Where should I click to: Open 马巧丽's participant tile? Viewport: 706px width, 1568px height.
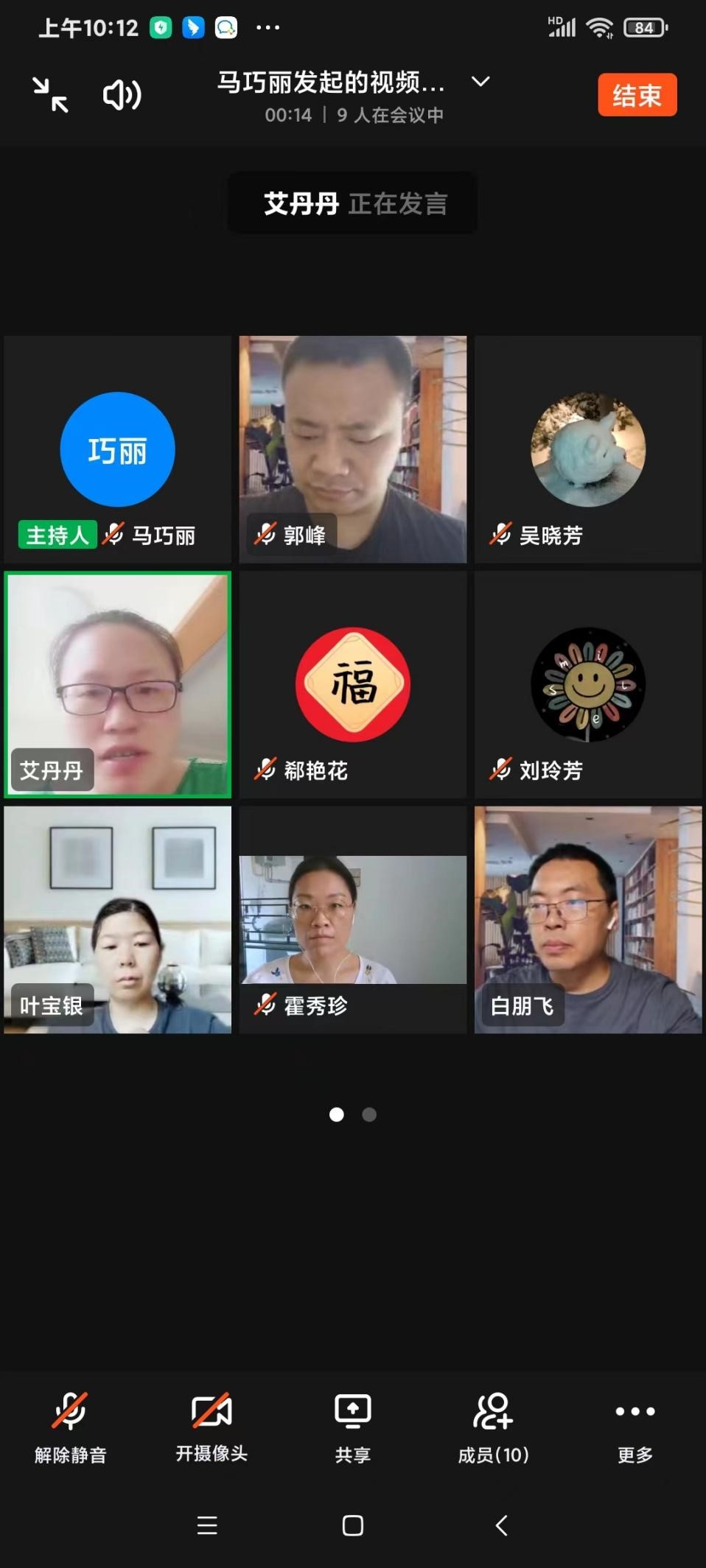coord(117,449)
